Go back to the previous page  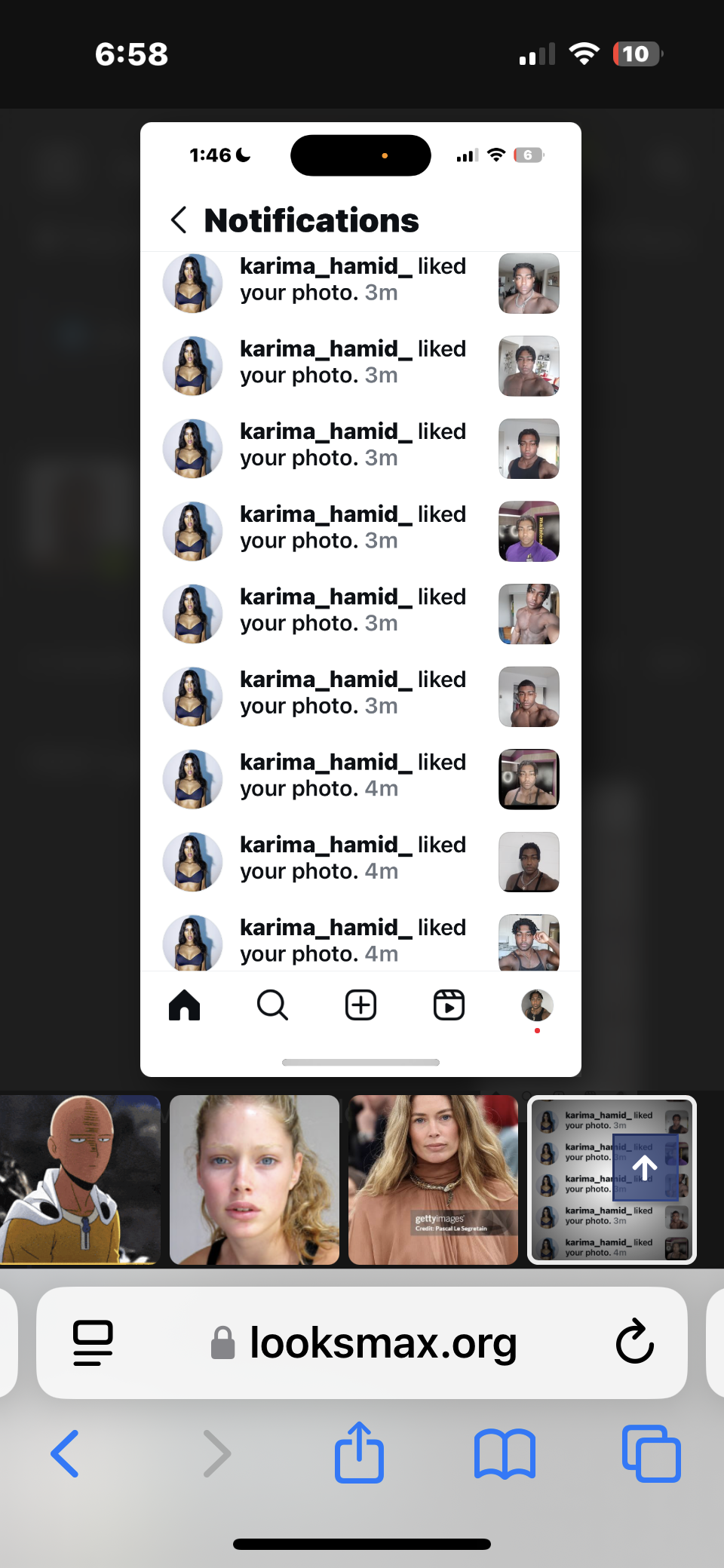tap(65, 1453)
